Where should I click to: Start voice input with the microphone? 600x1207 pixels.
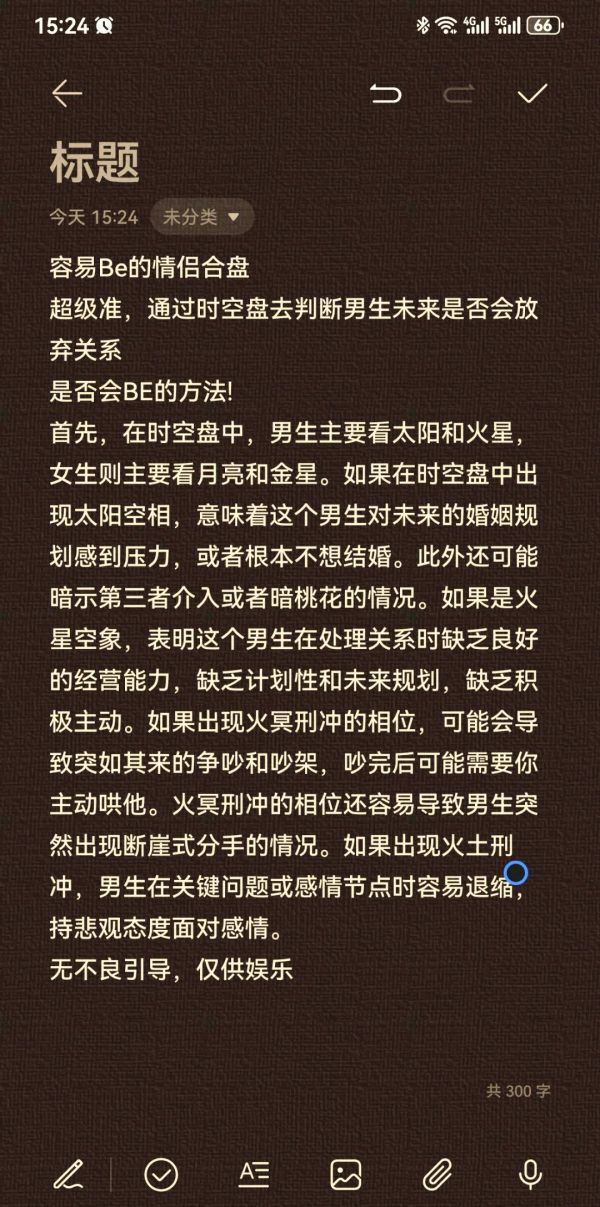pyautogui.click(x=531, y=1174)
